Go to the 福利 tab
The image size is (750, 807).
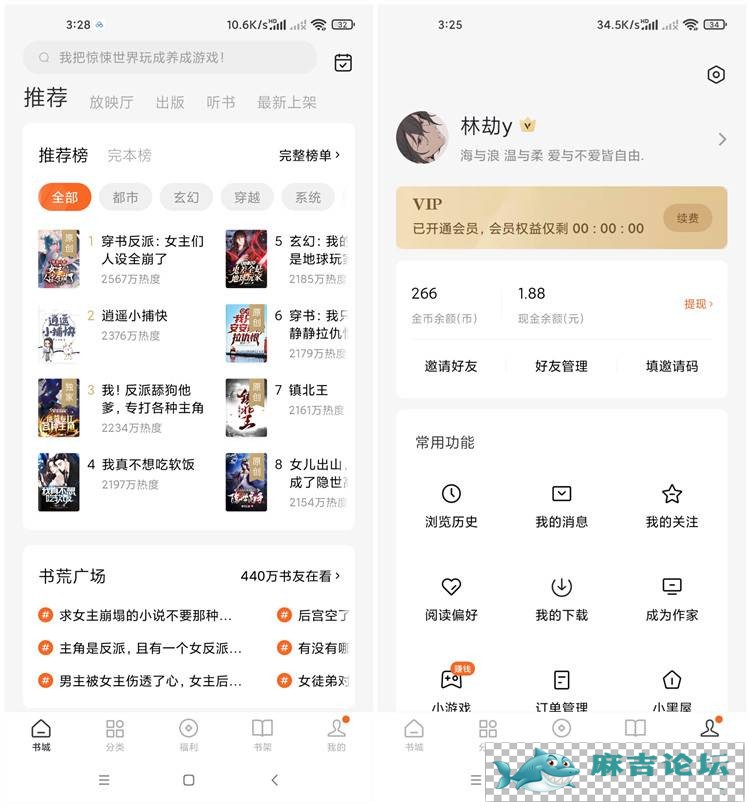coord(188,734)
